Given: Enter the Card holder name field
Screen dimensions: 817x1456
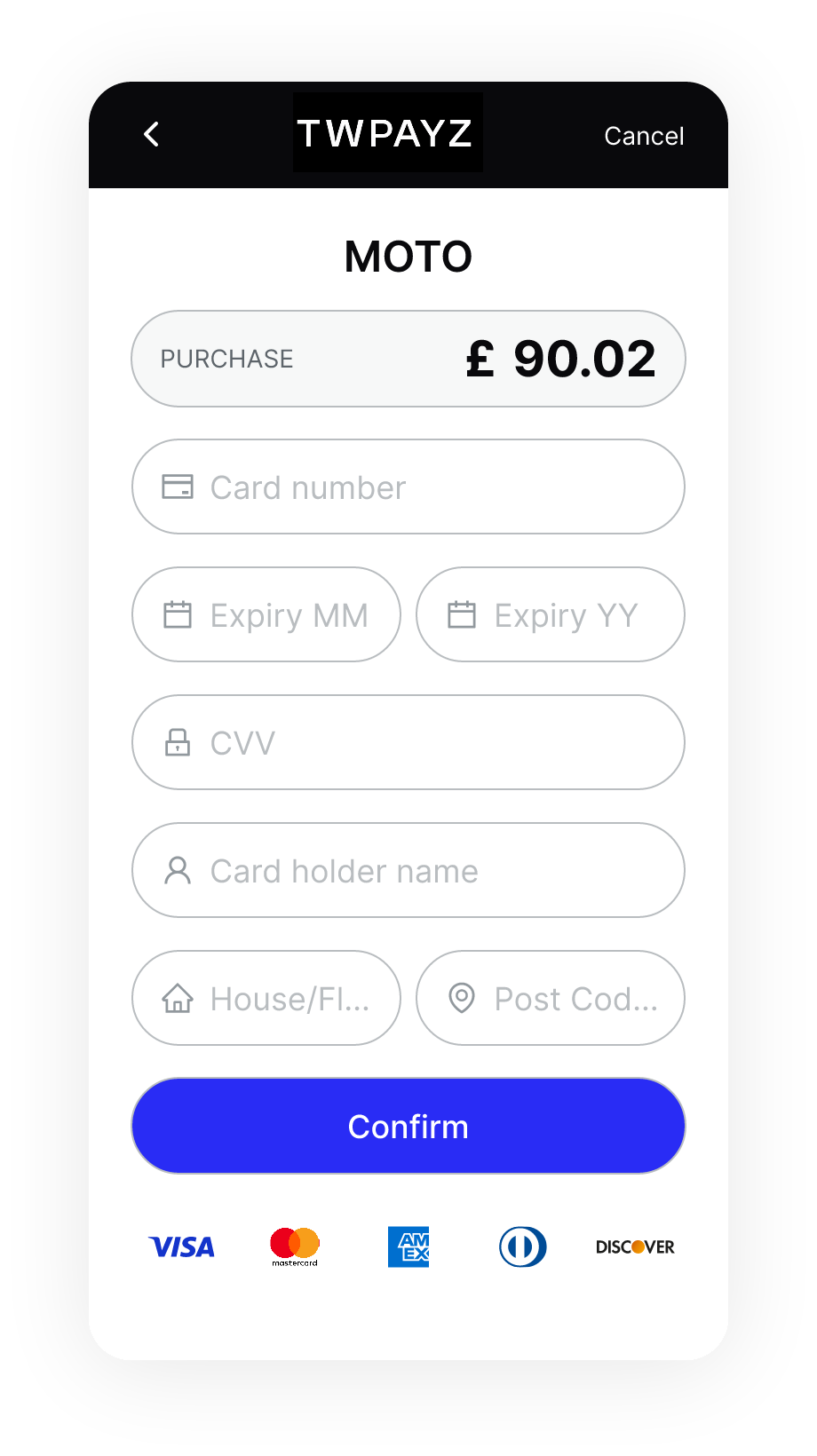Looking at the screenshot, I should click(408, 870).
